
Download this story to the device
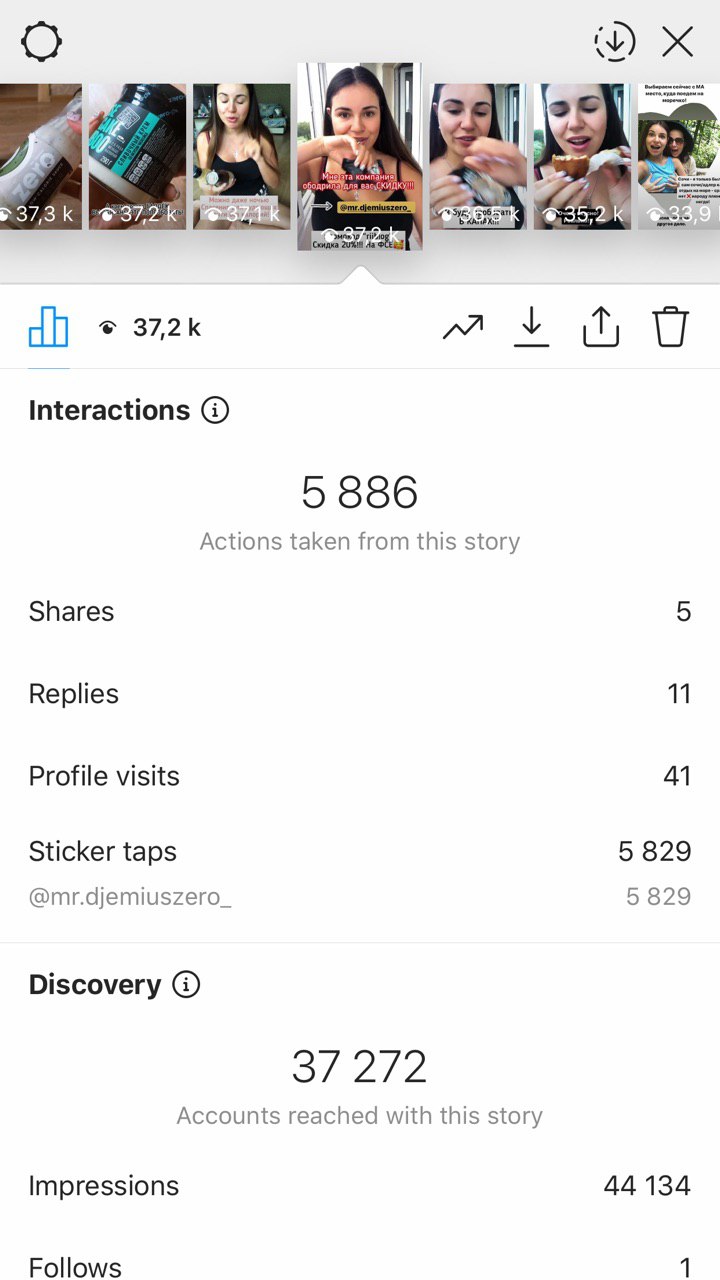coord(532,327)
